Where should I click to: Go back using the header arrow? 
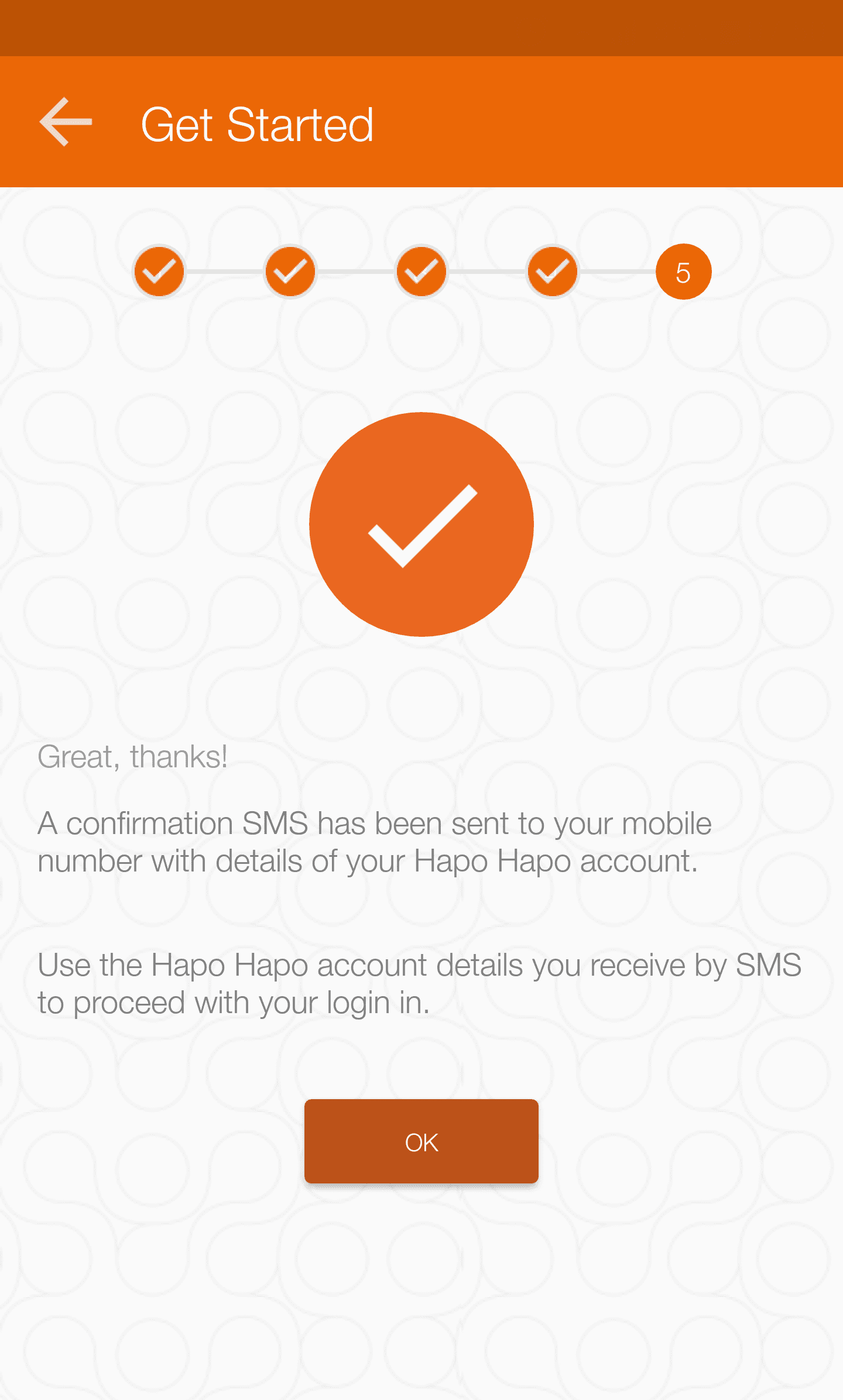(x=66, y=122)
